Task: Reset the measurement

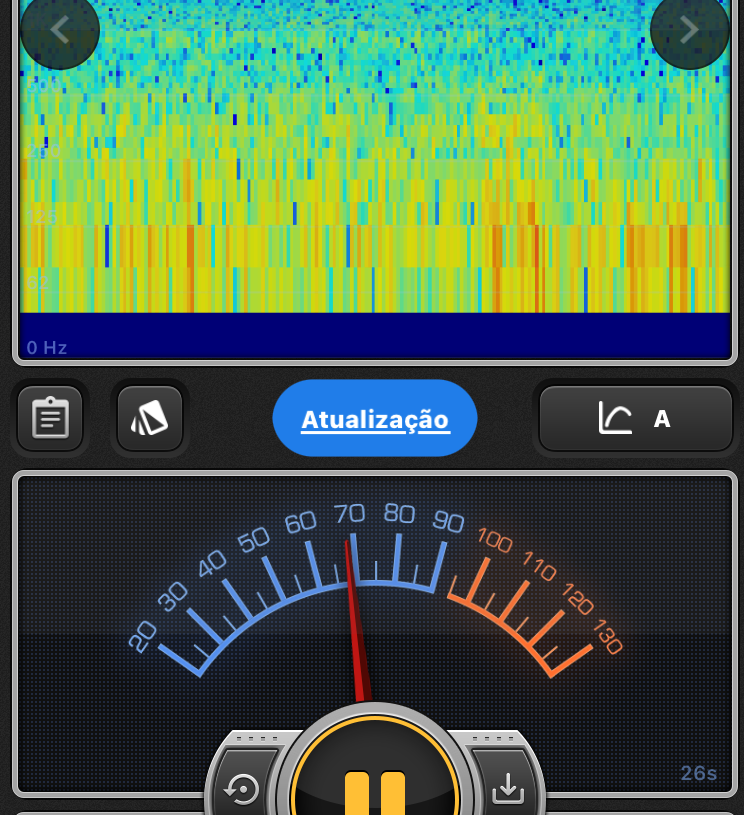Action: tap(241, 789)
